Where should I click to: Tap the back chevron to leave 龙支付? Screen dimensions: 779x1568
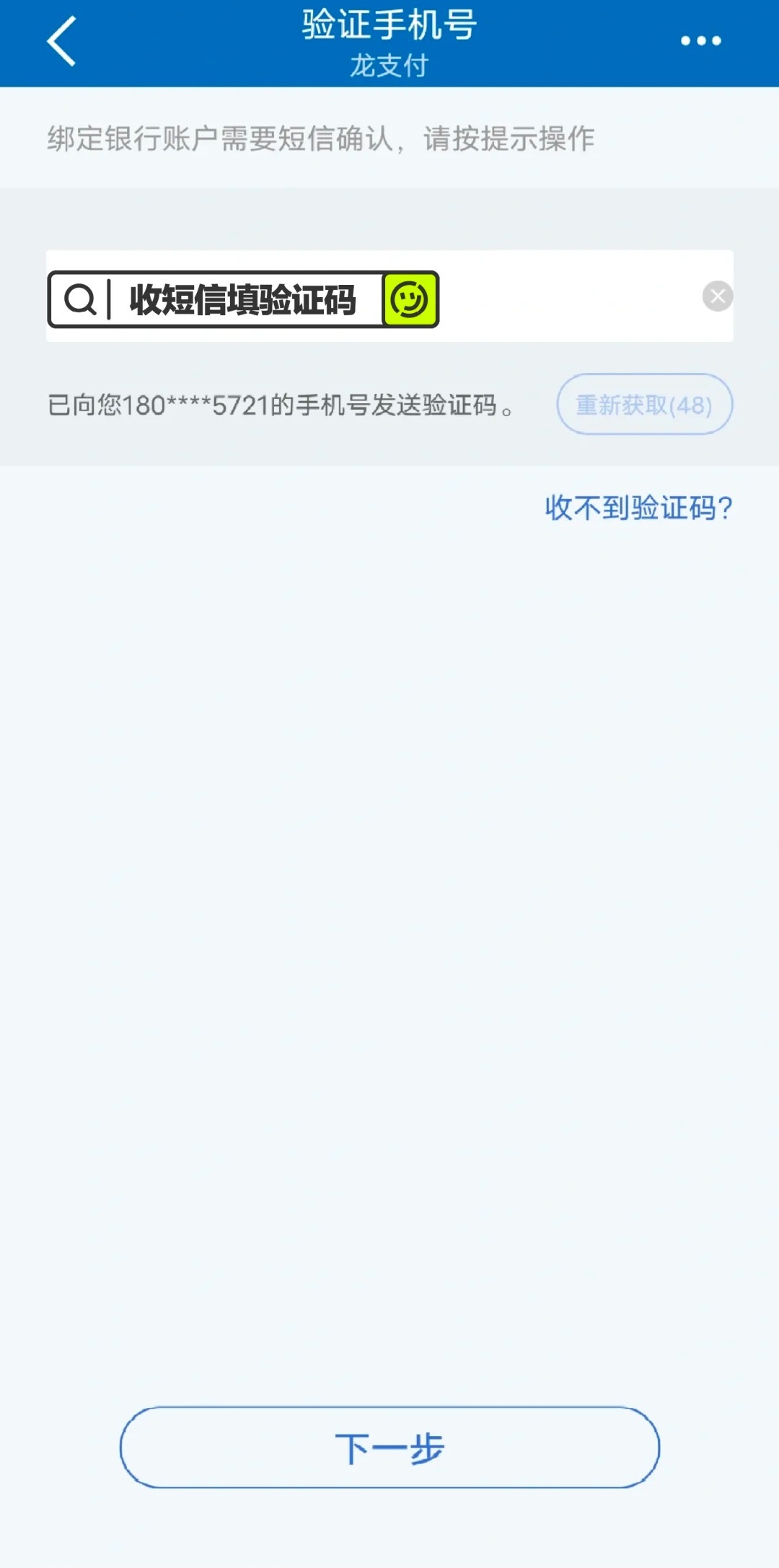[x=61, y=41]
